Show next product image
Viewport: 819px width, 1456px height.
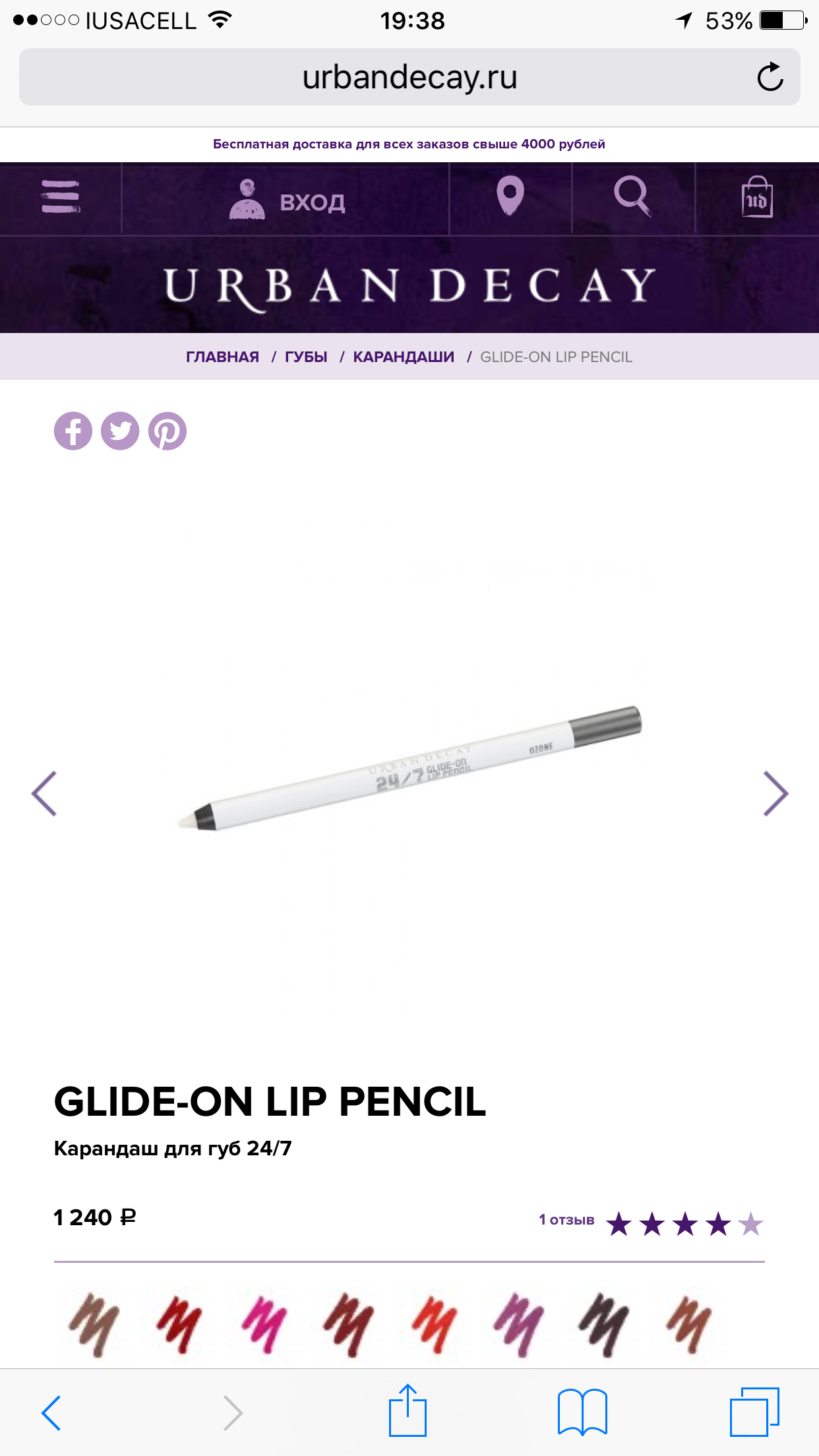click(x=775, y=793)
